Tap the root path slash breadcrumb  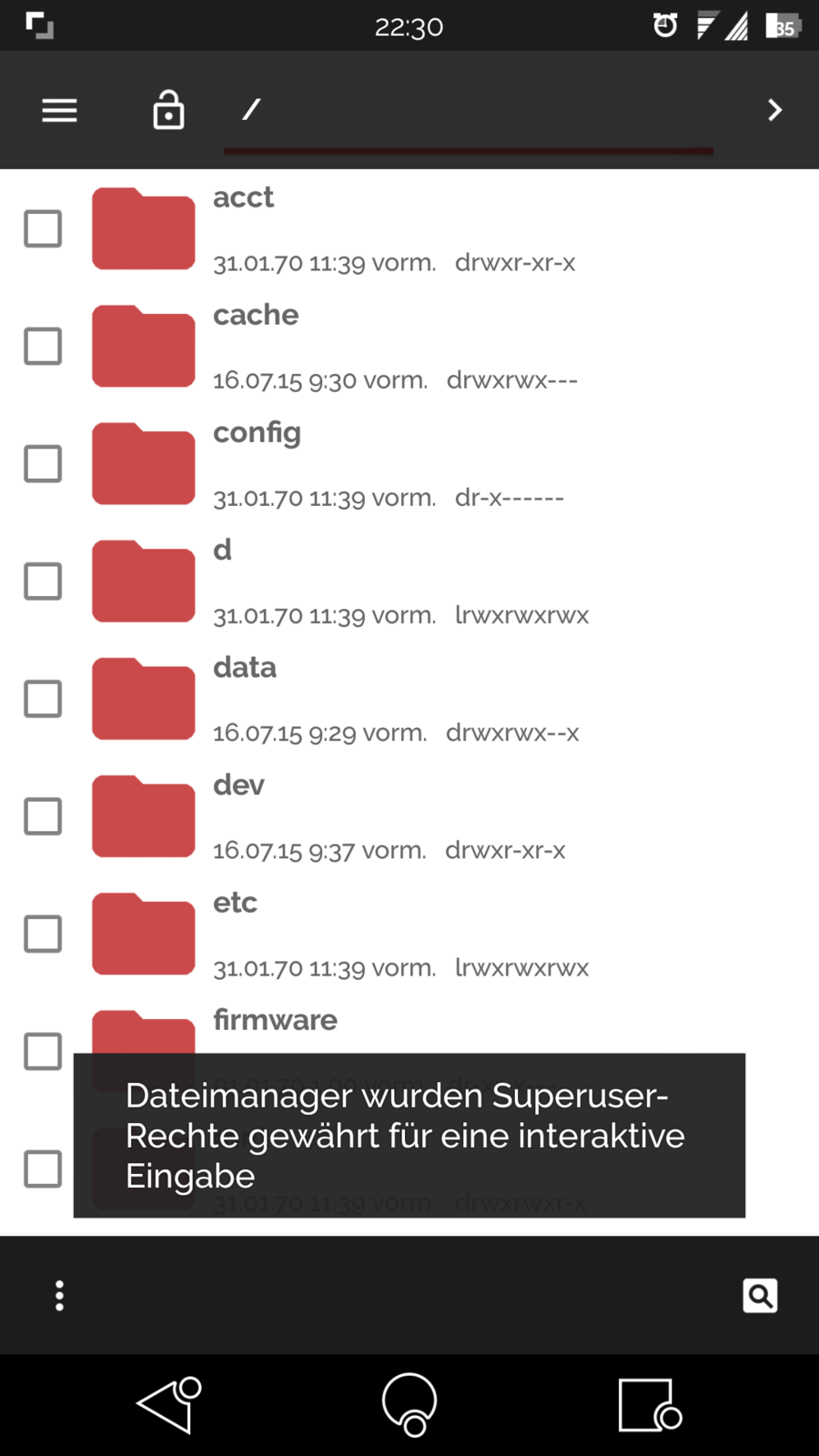252,110
